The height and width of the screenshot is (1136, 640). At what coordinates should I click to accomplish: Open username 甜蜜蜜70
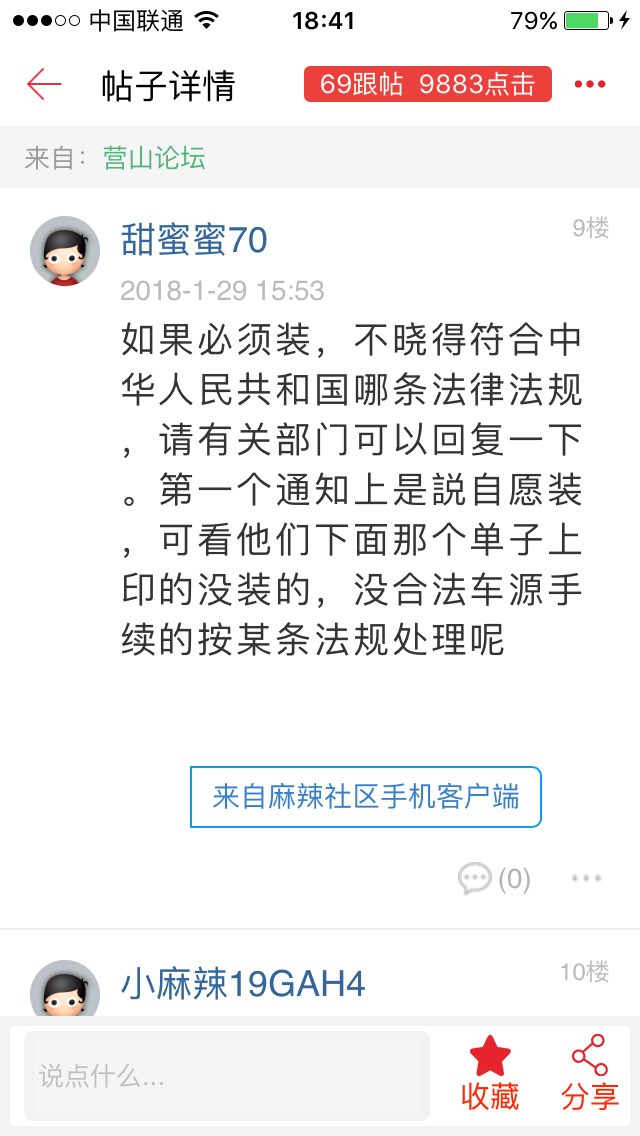point(194,240)
